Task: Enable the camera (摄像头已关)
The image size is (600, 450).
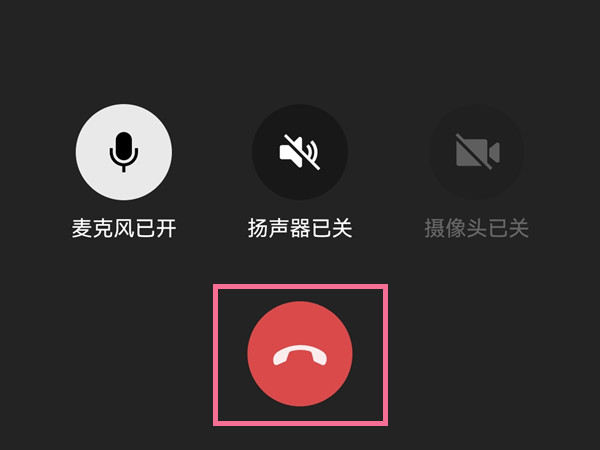Action: (x=476, y=152)
